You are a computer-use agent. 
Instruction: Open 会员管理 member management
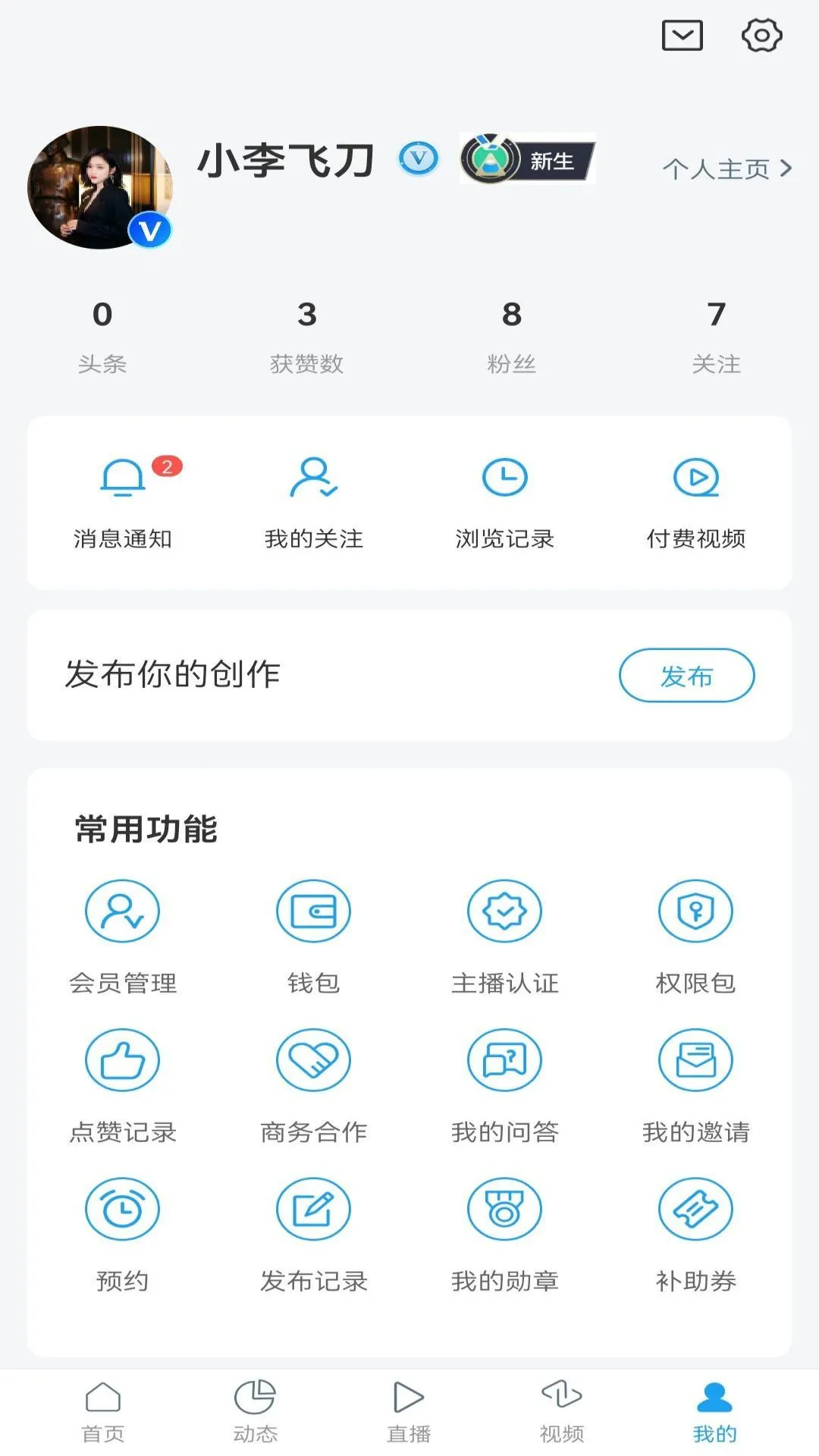[122, 937]
